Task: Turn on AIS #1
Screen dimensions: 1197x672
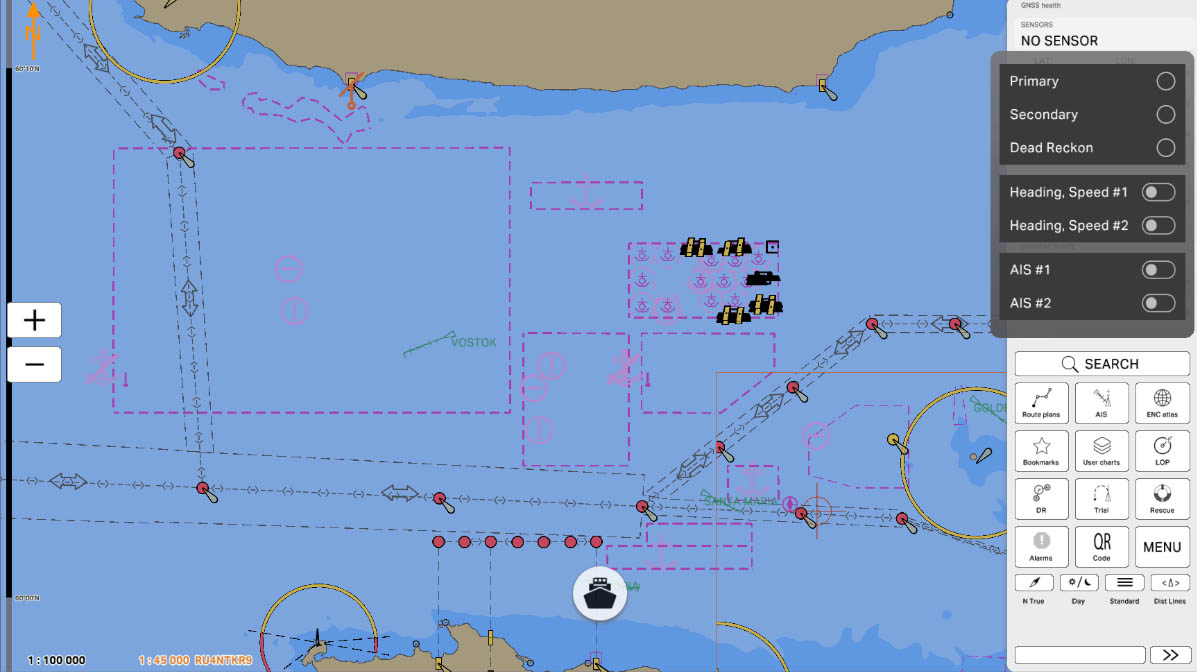Action: pos(1157,270)
